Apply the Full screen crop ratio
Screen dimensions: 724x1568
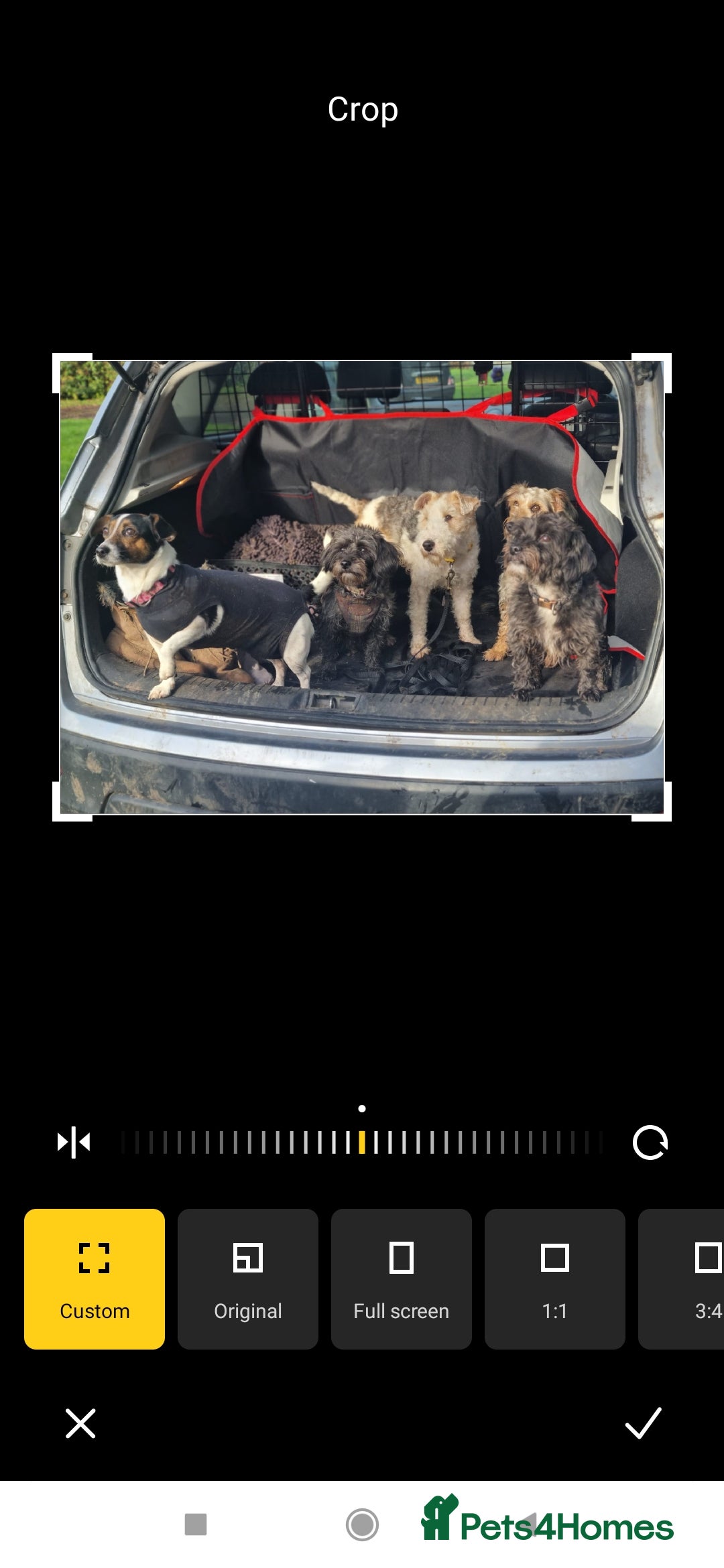(x=401, y=1279)
